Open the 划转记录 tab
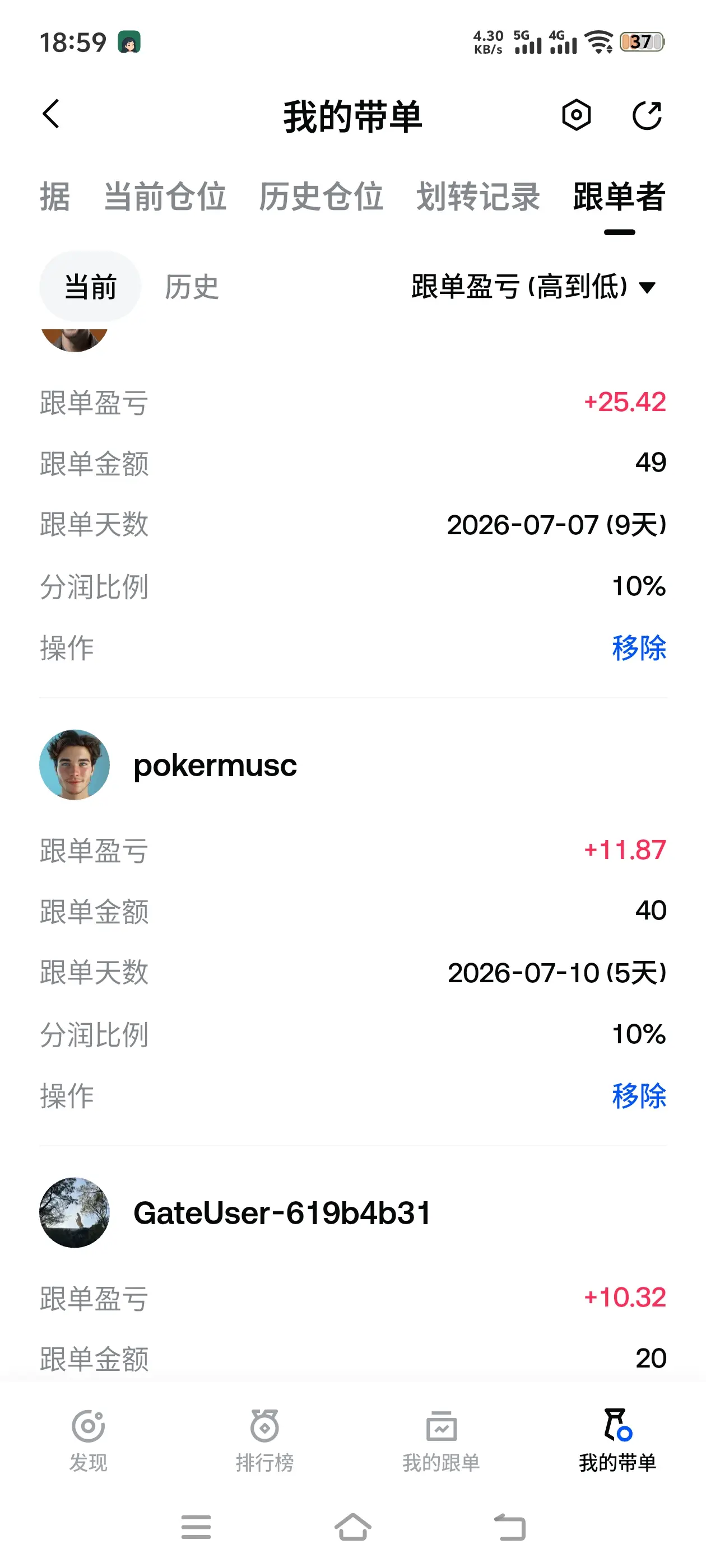 (478, 197)
